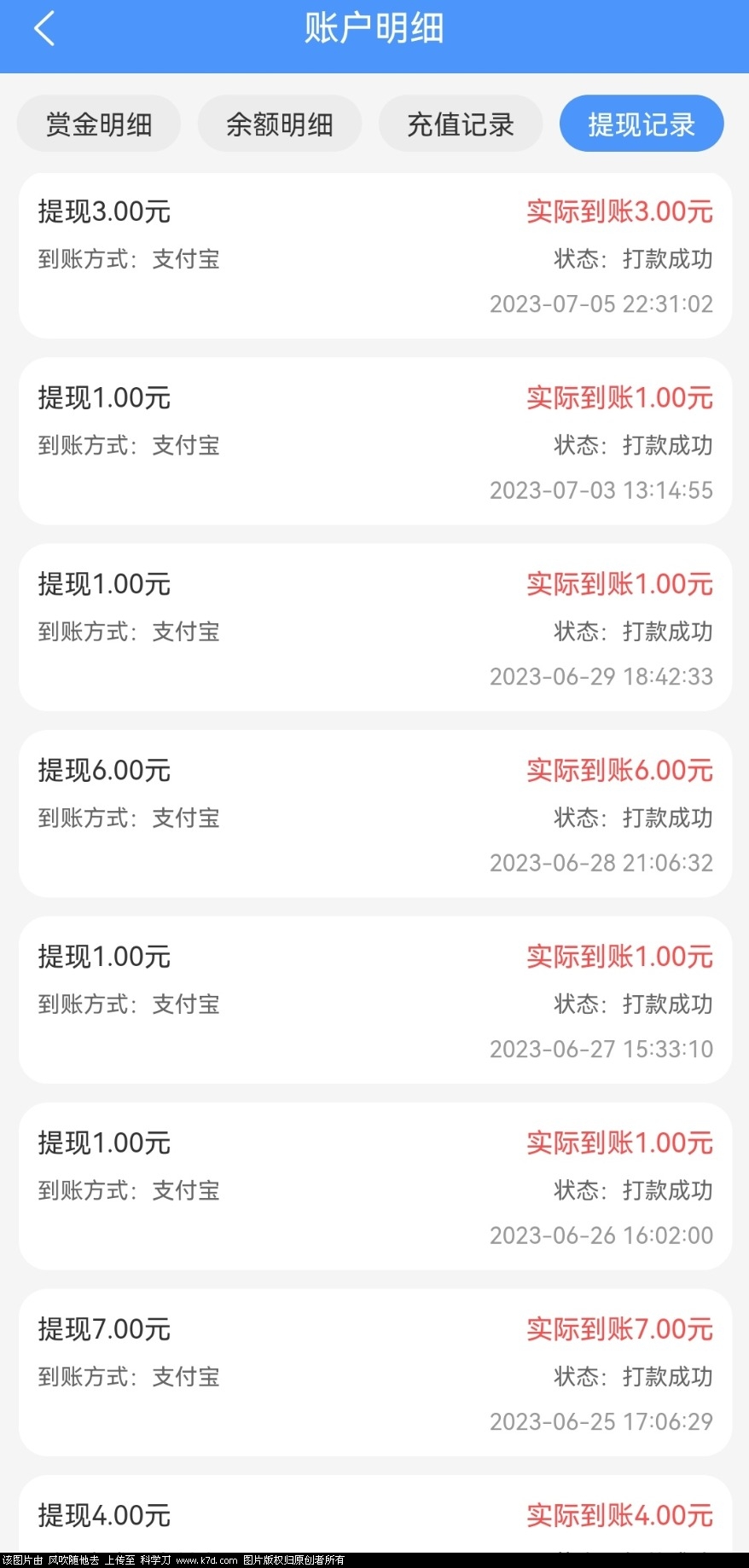749x1568 pixels.
Task: Select the 提现记录 tab
Action: 642,124
